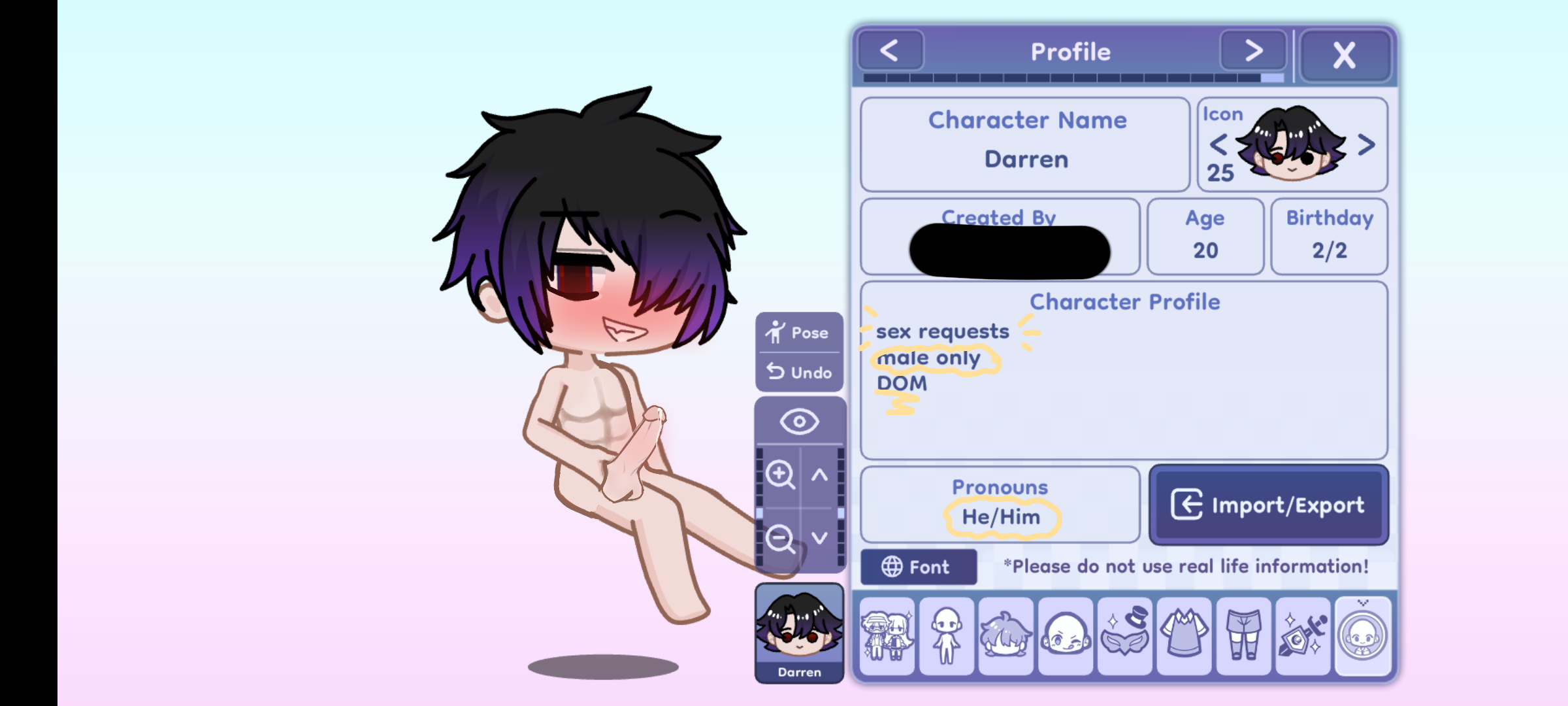Open Import/Export
Viewport: 1568px width, 706px height.
(1268, 505)
